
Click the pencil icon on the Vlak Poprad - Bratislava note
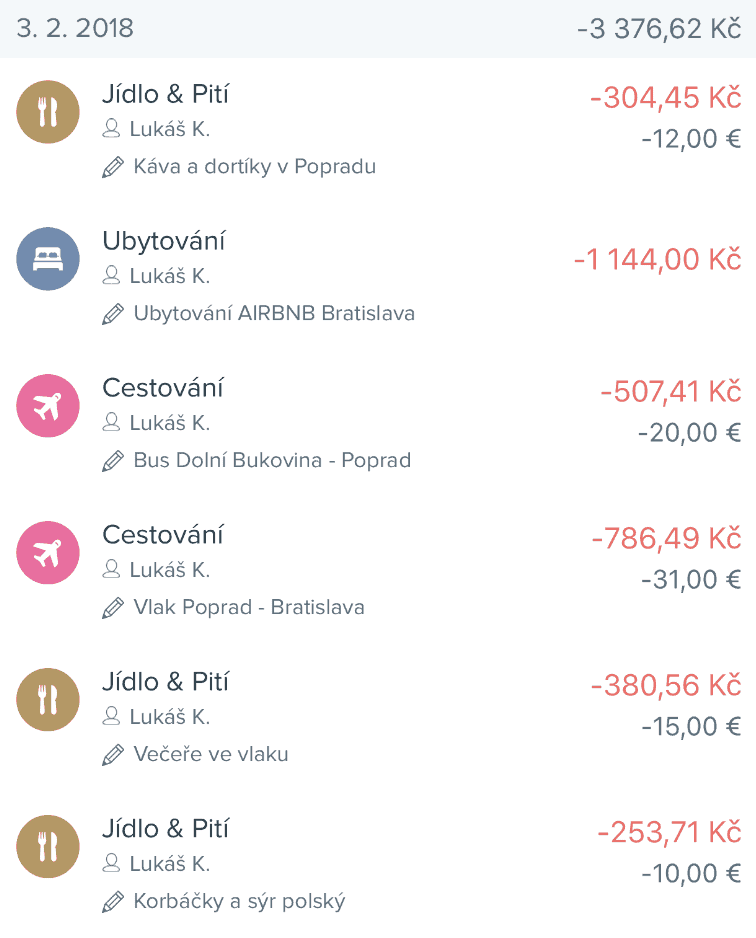(115, 607)
